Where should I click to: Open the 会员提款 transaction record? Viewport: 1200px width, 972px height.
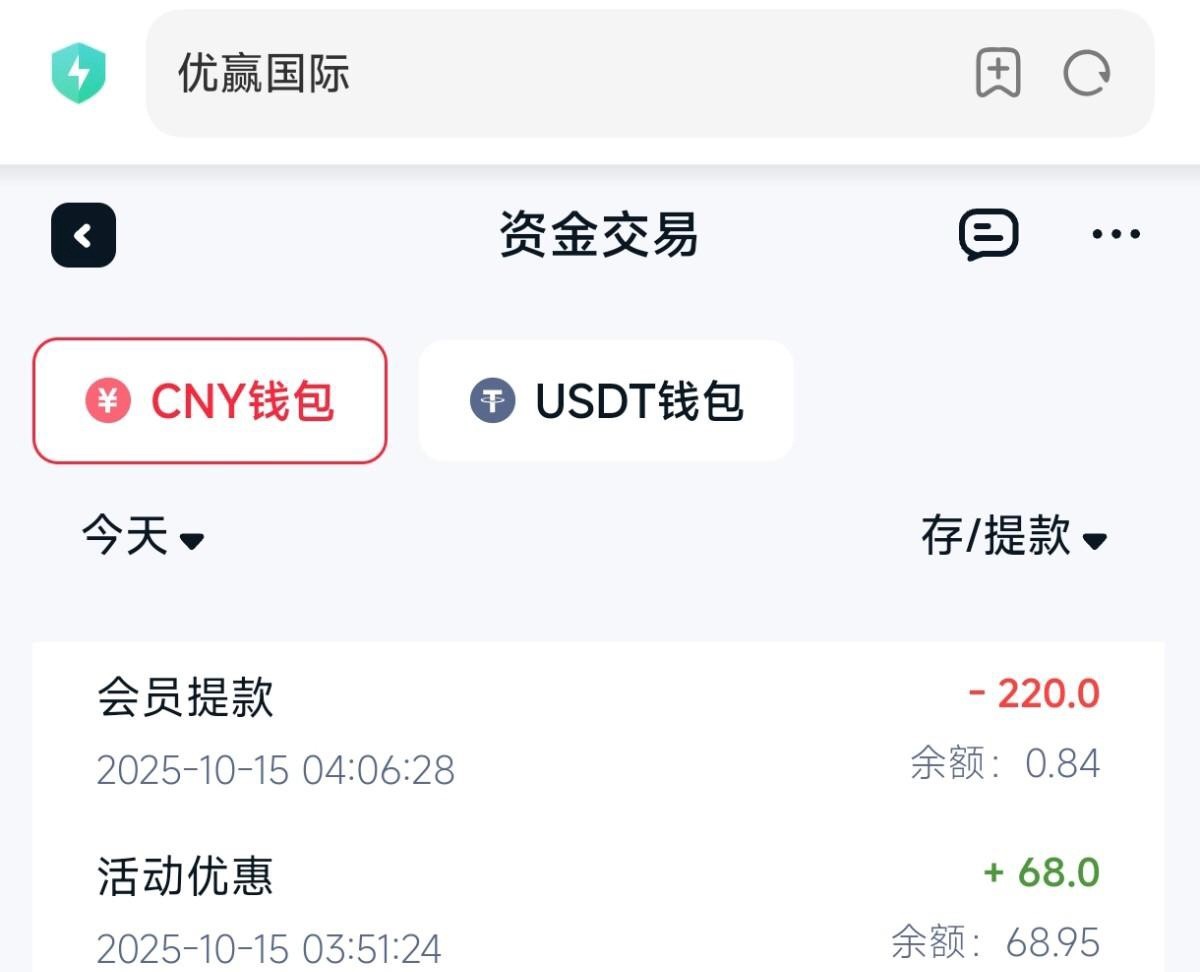(x=598, y=731)
